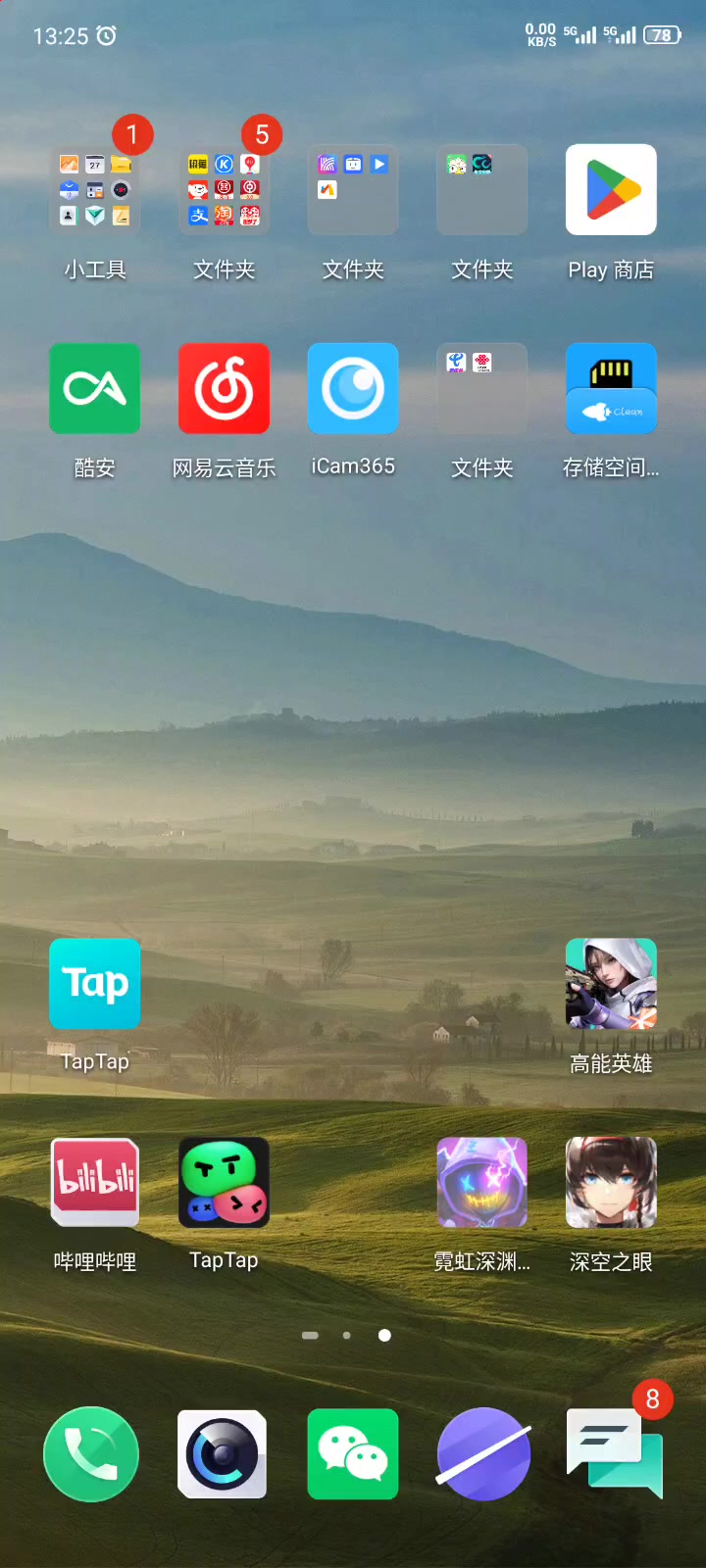The height and width of the screenshot is (1568, 706).
Task: Open the 小工具 folder
Action: click(x=94, y=190)
